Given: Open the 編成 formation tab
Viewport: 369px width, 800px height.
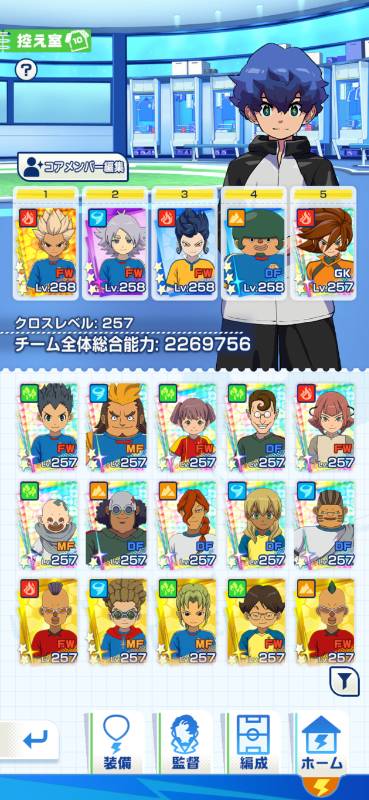Looking at the screenshot, I should point(254,741).
